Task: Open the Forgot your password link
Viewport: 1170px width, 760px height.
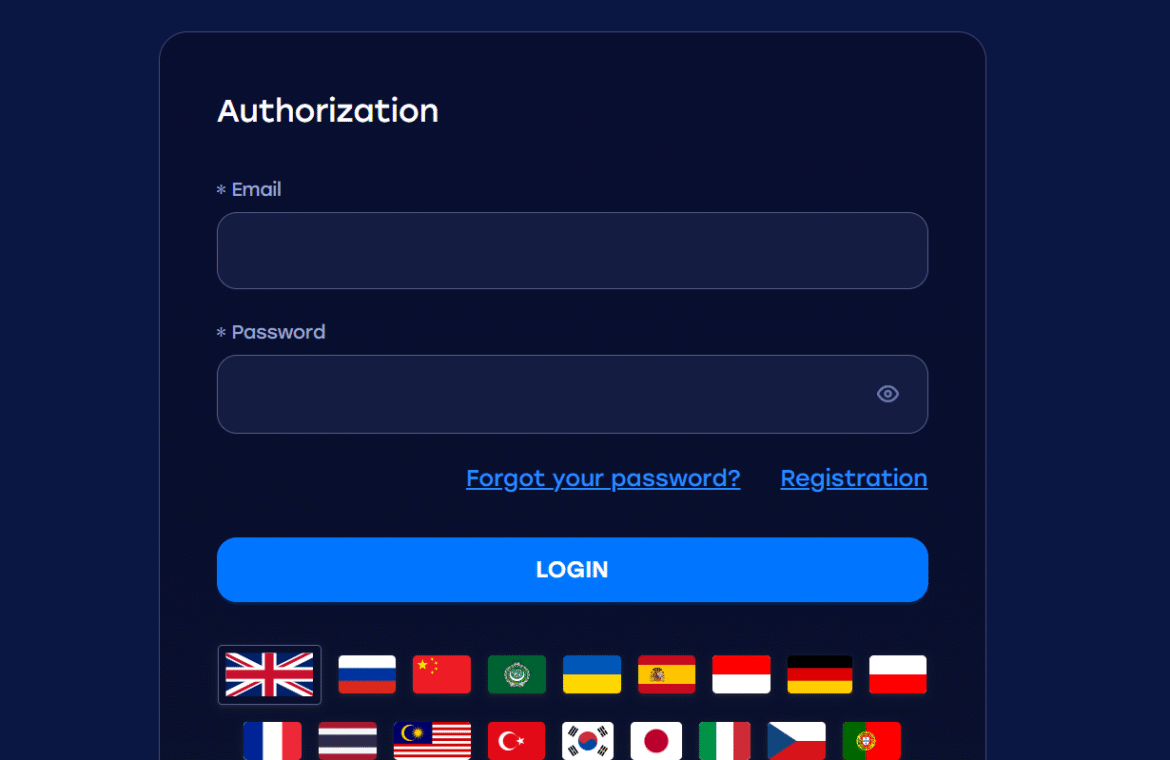Action: 603,478
